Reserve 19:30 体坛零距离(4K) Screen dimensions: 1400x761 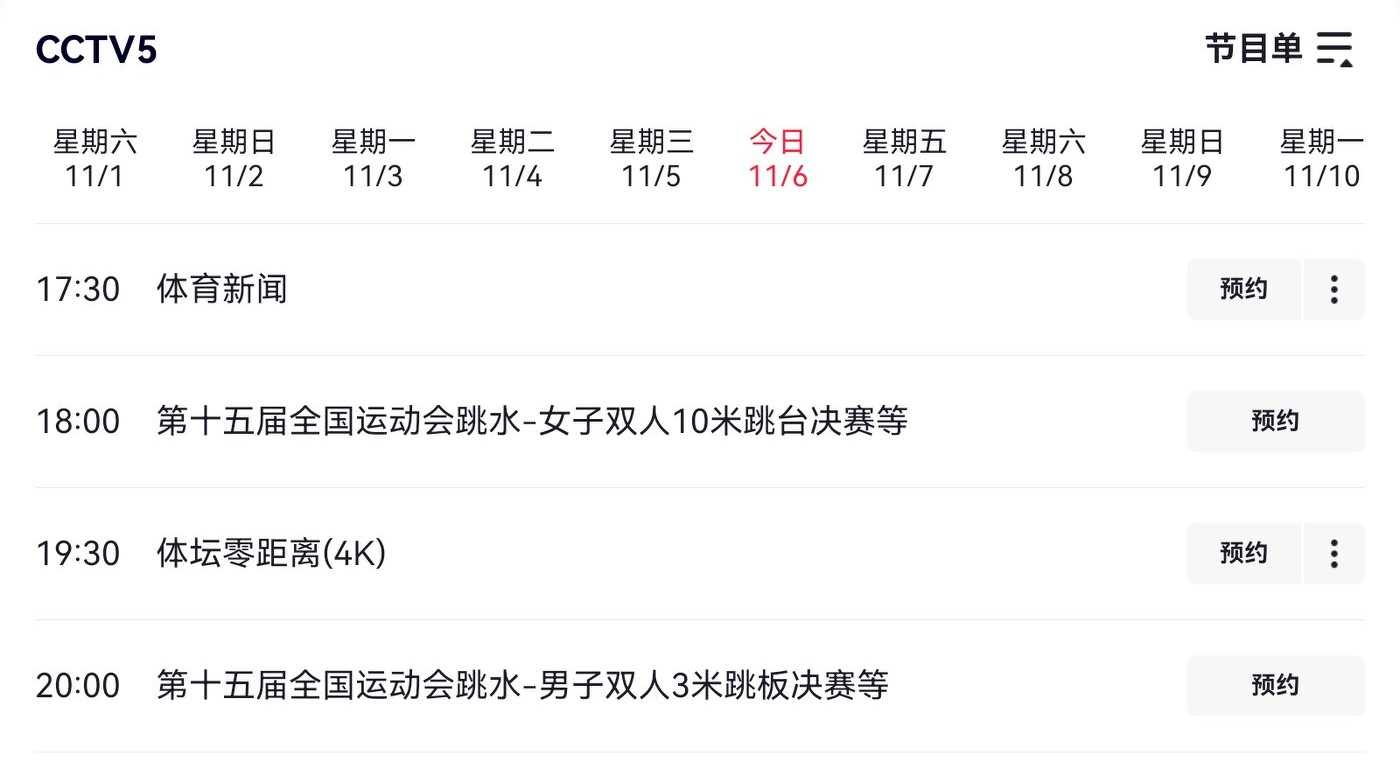1243,553
